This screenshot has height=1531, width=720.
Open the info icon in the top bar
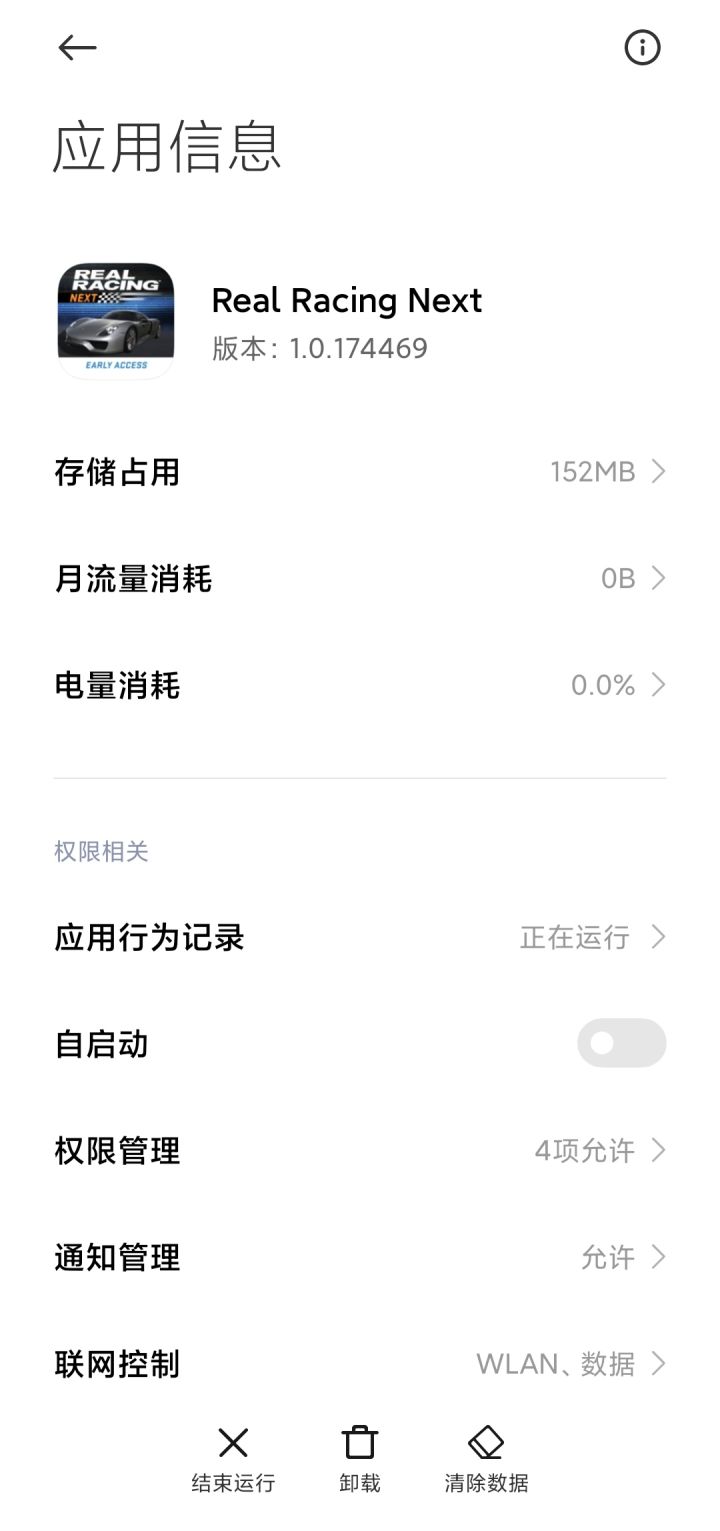coord(642,47)
